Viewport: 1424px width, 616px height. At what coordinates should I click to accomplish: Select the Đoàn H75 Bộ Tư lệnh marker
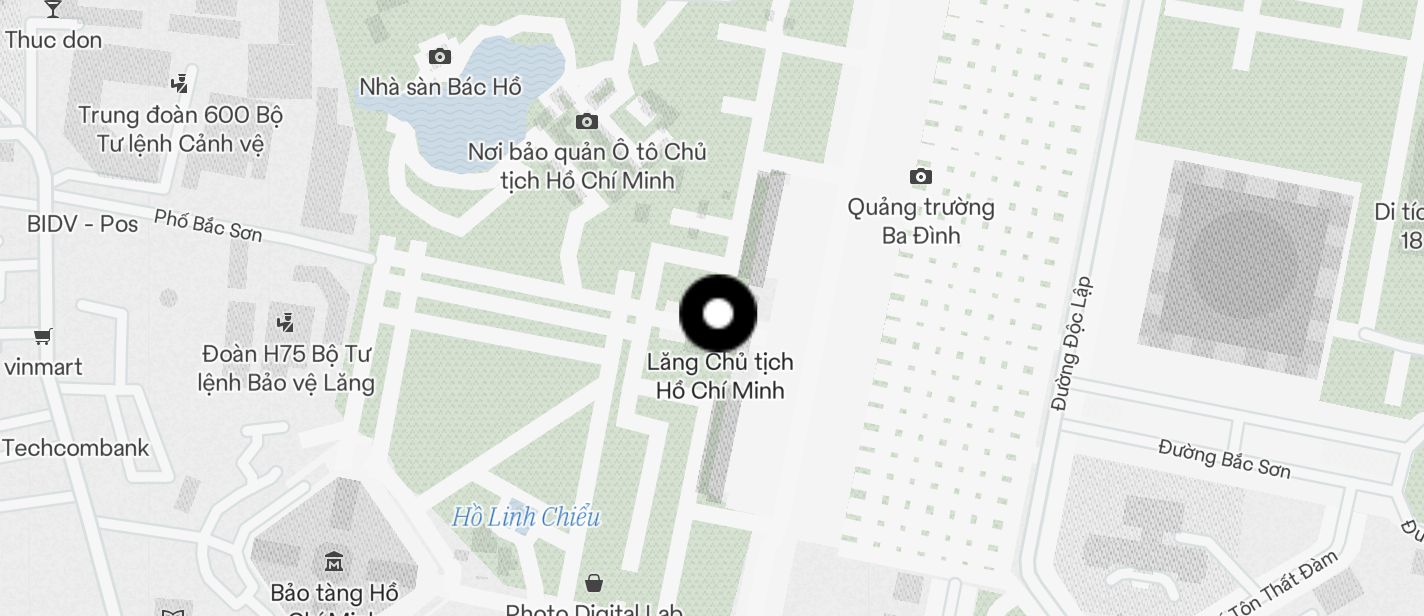pyautogui.click(x=286, y=322)
